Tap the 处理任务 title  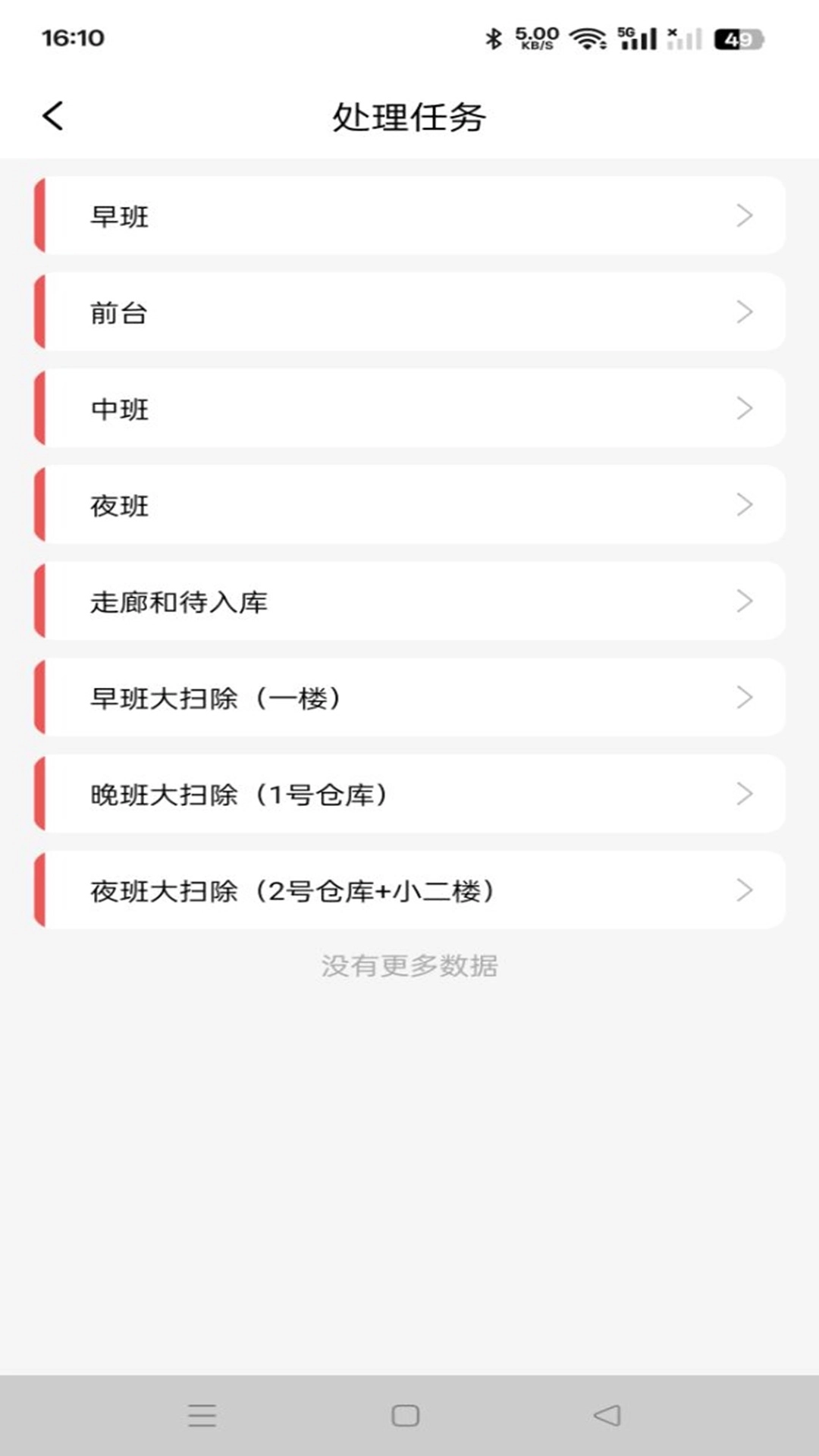(409, 115)
